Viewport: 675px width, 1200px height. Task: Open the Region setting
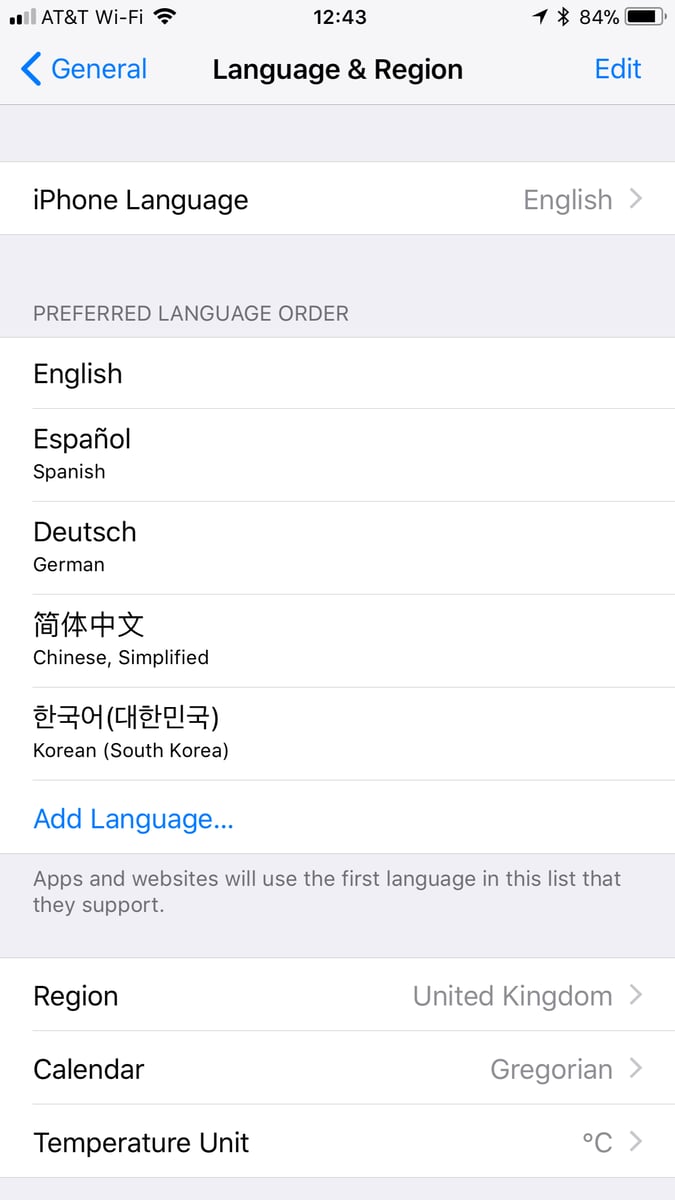click(337, 996)
